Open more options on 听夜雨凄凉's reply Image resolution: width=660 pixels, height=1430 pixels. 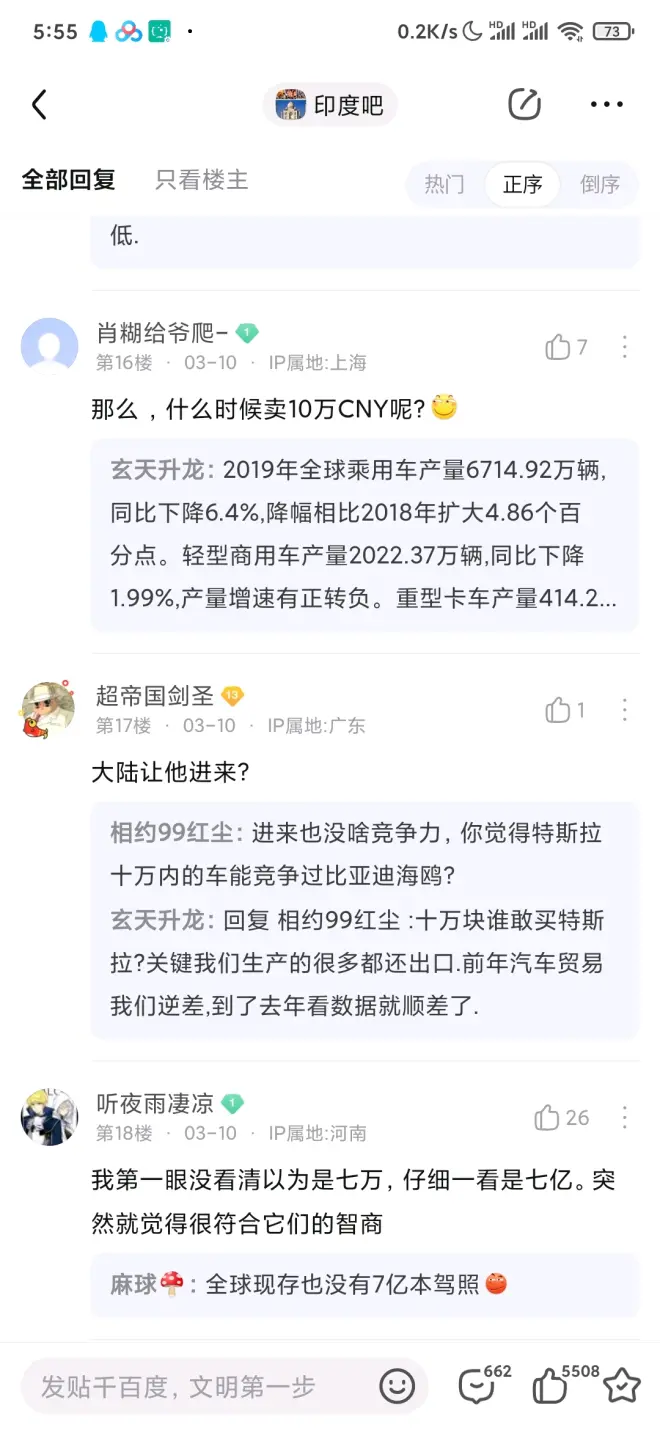click(624, 1117)
